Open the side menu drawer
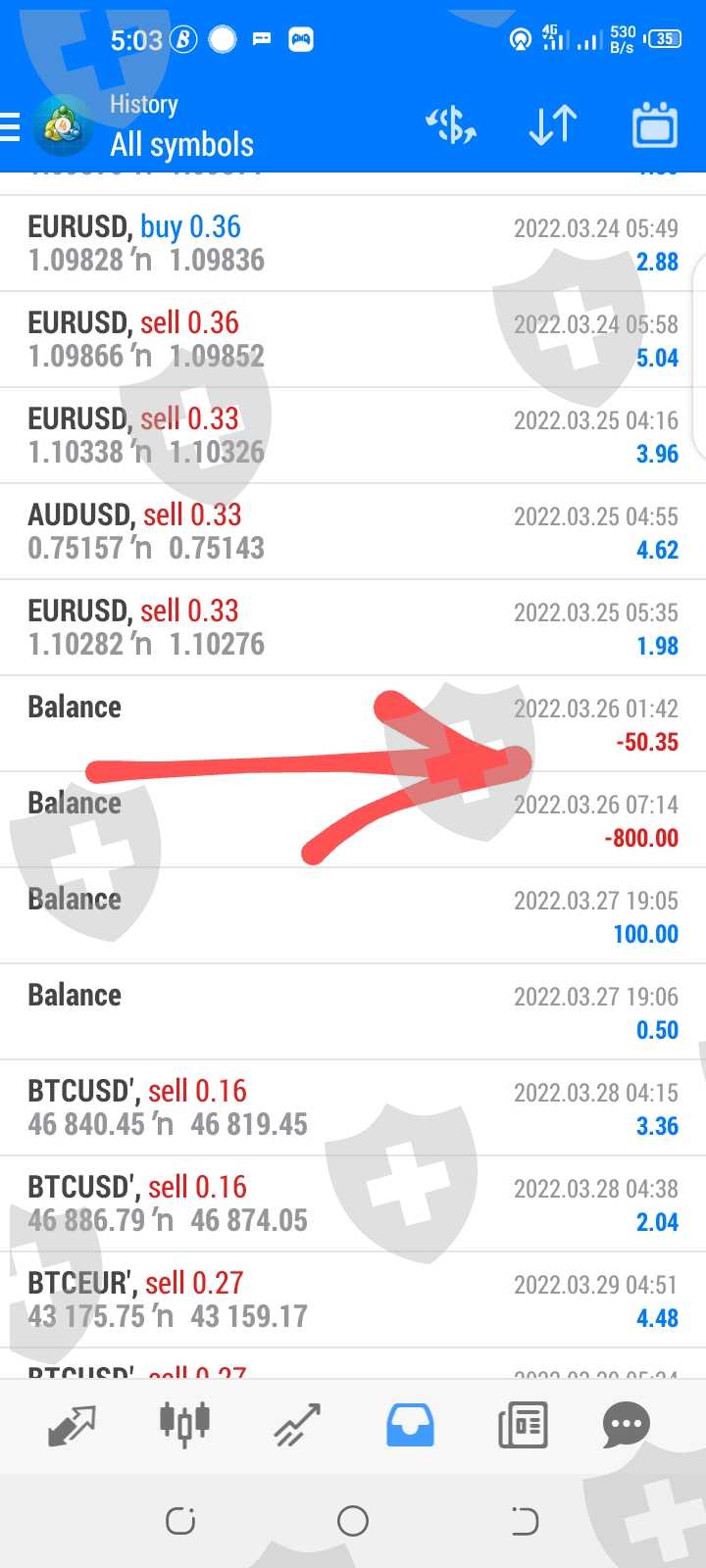Image resolution: width=706 pixels, height=1568 pixels. 12,127
